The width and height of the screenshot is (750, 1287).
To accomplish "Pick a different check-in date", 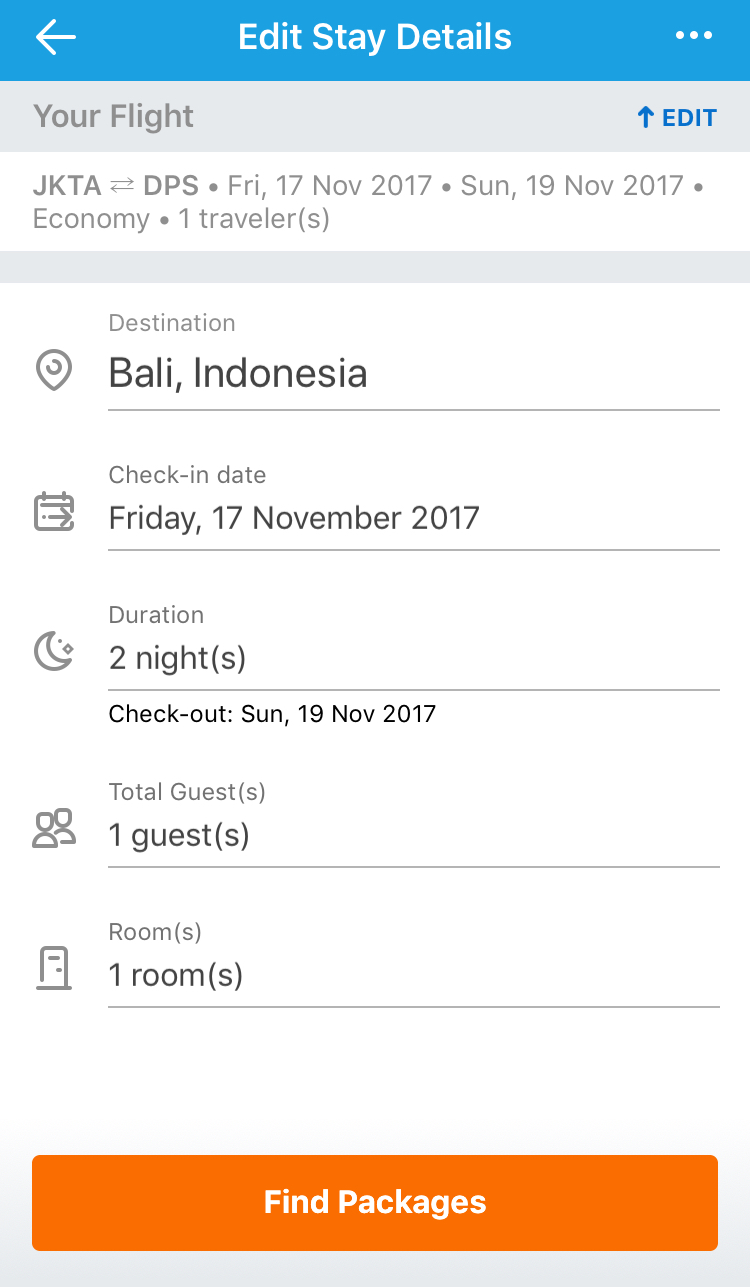I will 412,517.
